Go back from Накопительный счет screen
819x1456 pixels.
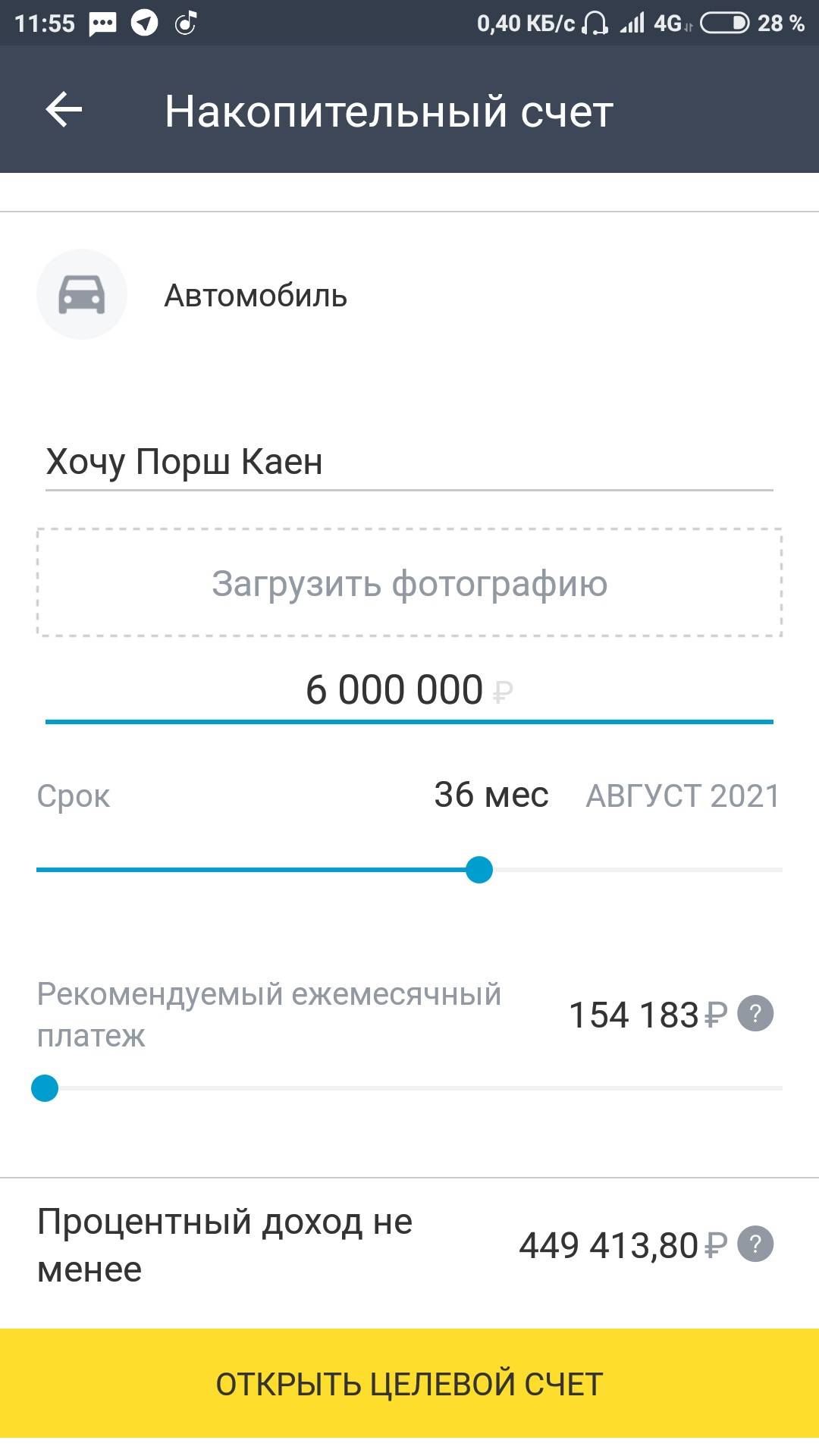[64, 111]
